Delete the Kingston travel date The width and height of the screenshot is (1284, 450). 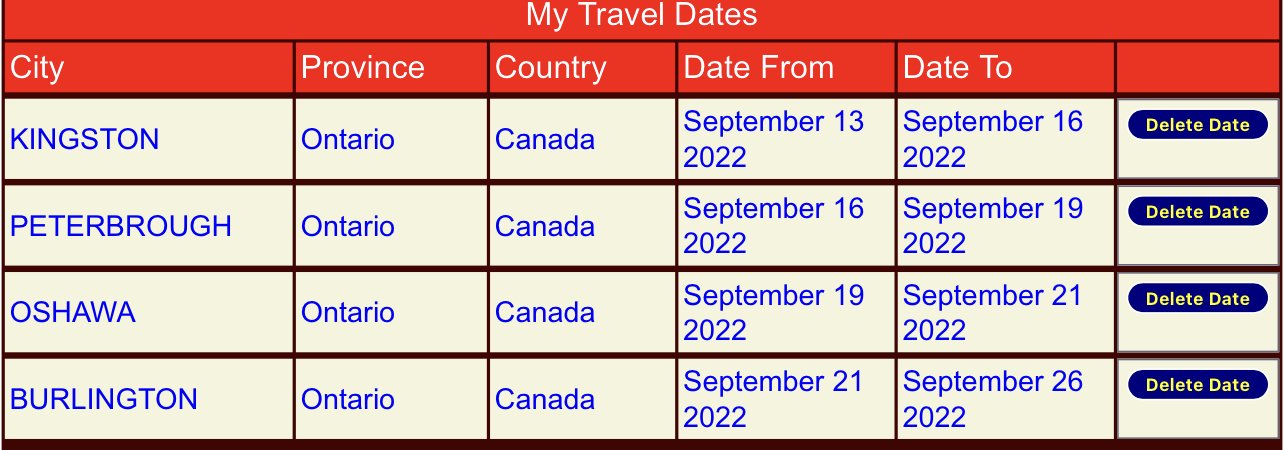tap(1197, 125)
